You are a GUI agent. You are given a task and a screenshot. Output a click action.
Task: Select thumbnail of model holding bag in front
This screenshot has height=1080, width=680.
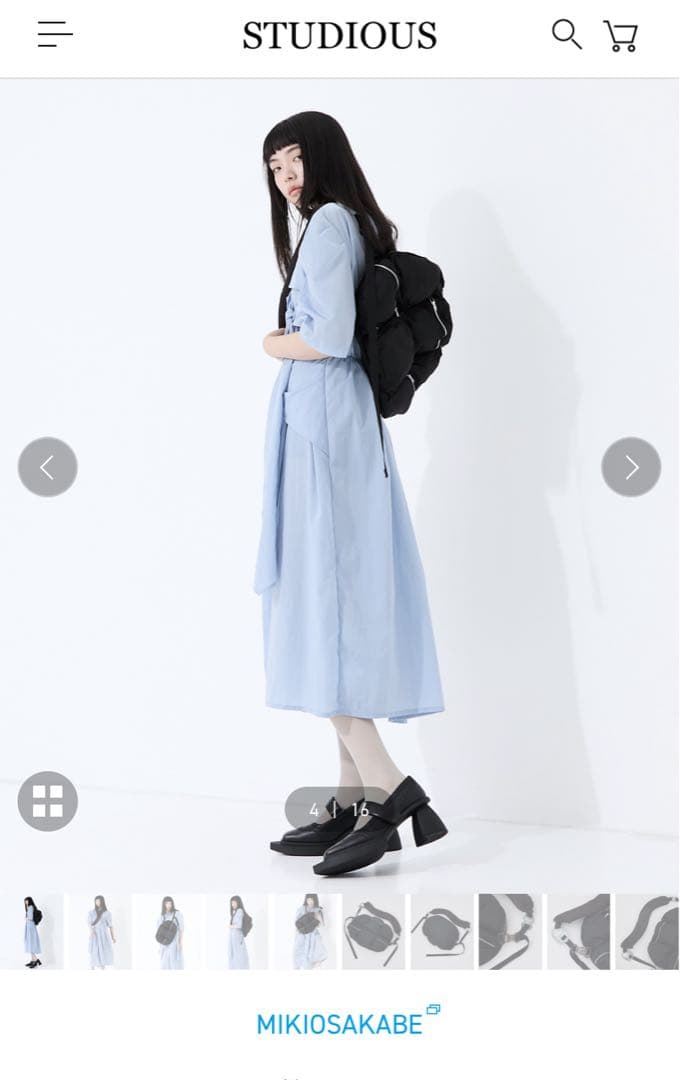pos(168,932)
